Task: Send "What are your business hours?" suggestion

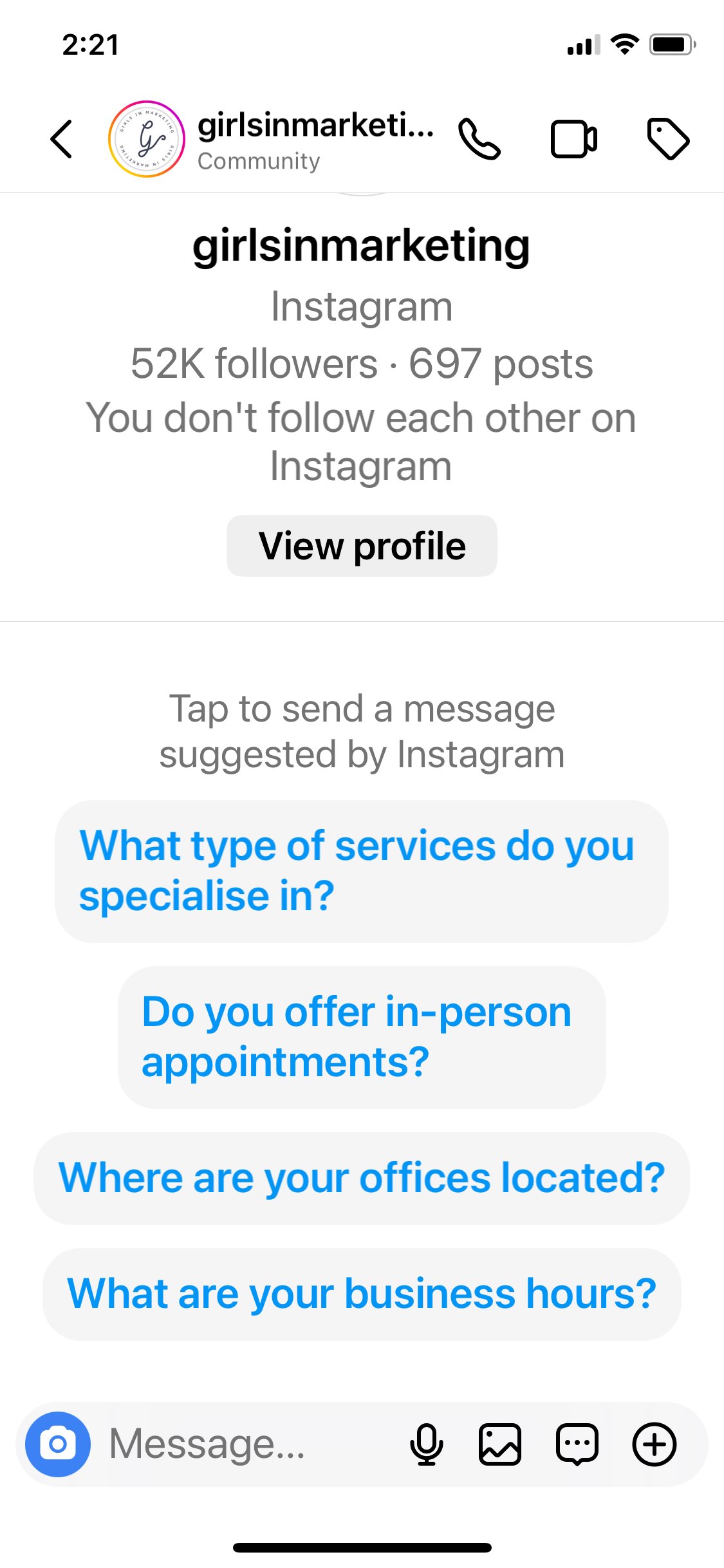Action: click(x=362, y=1294)
